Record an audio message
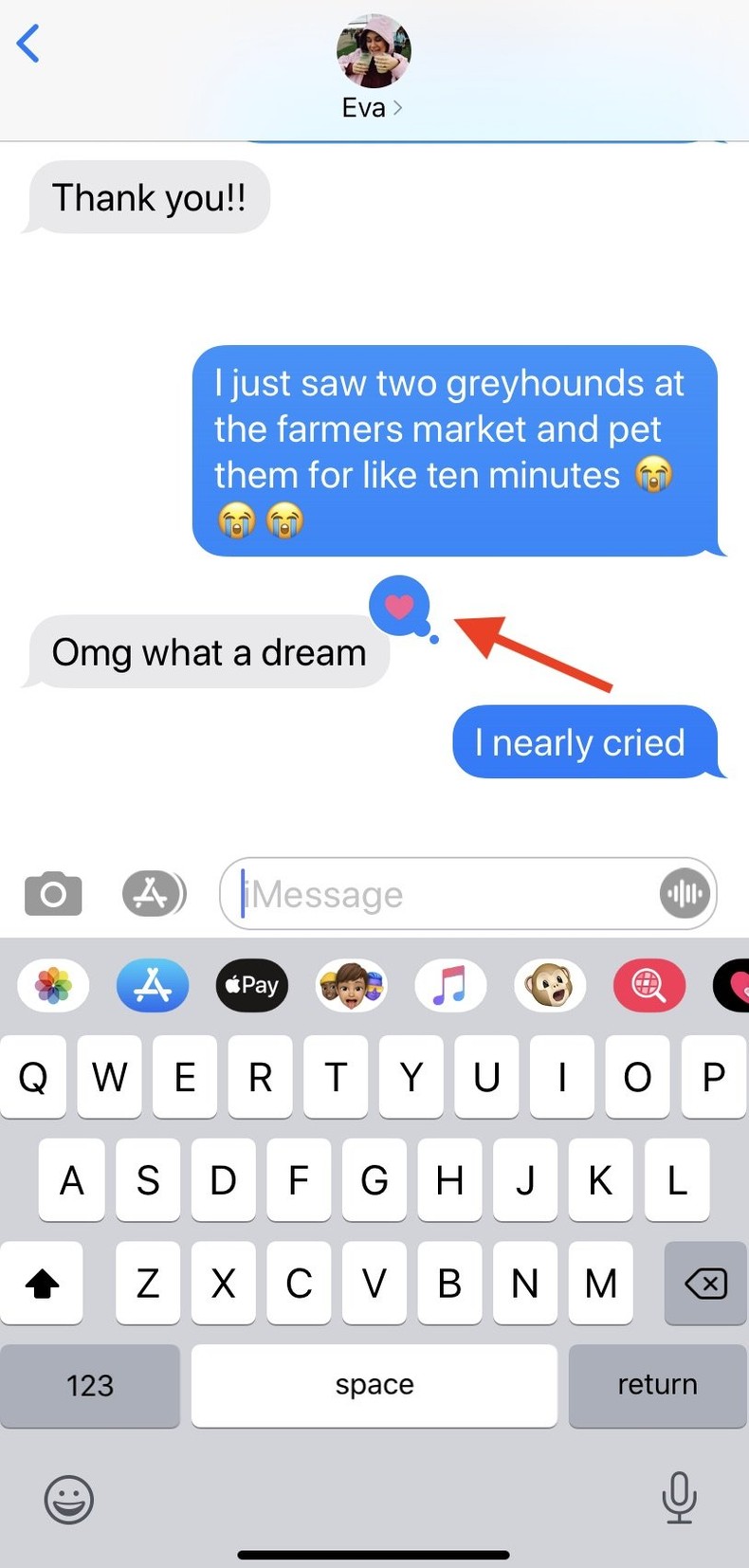This screenshot has width=749, height=1568. pyautogui.click(x=685, y=893)
